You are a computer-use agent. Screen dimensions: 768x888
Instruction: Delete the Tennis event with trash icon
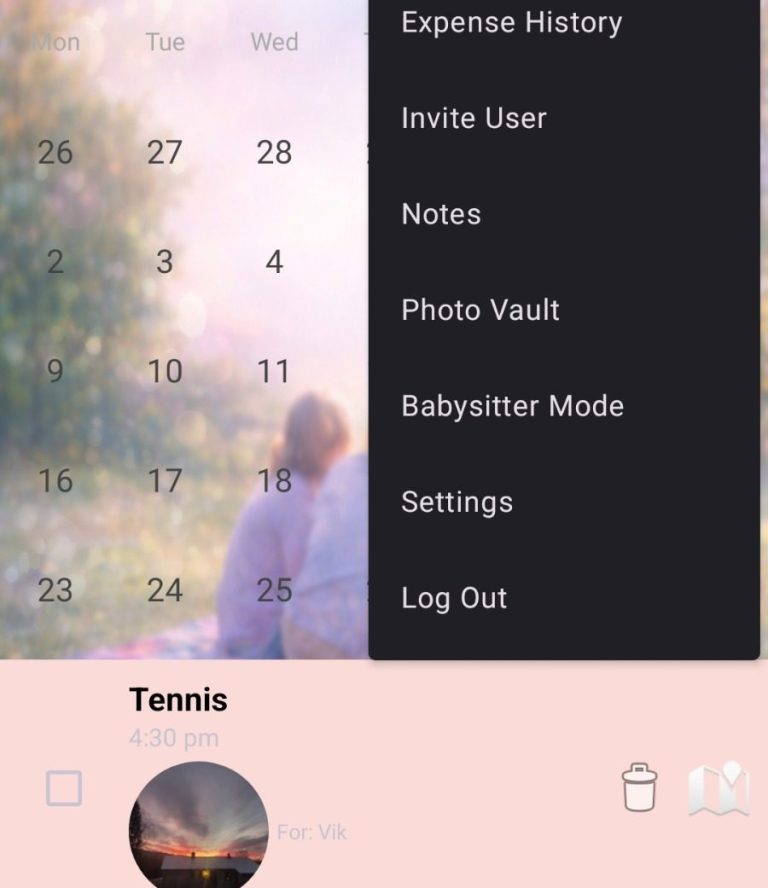coord(640,787)
